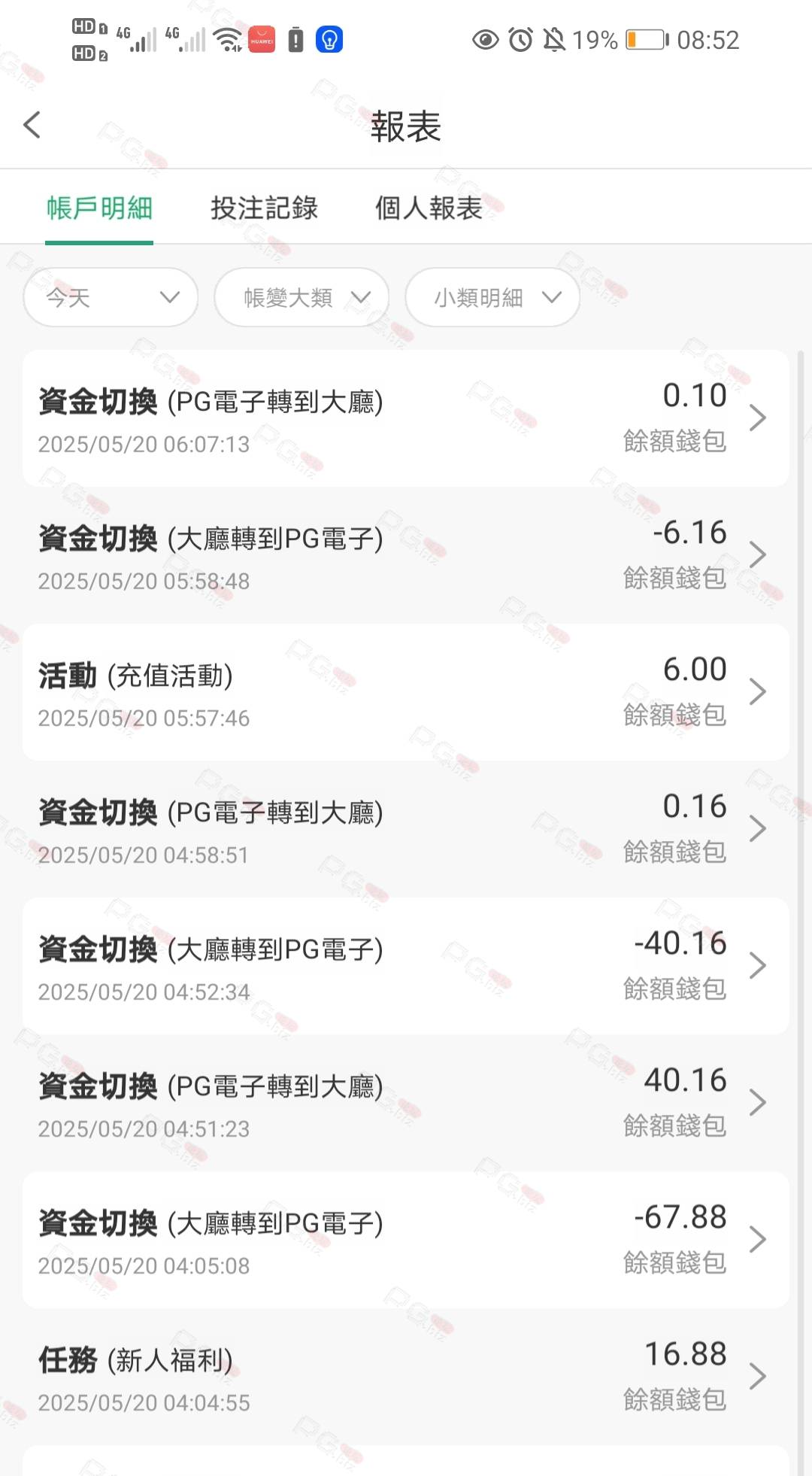
Task: Open the 今天 date dropdown
Action: 111,297
